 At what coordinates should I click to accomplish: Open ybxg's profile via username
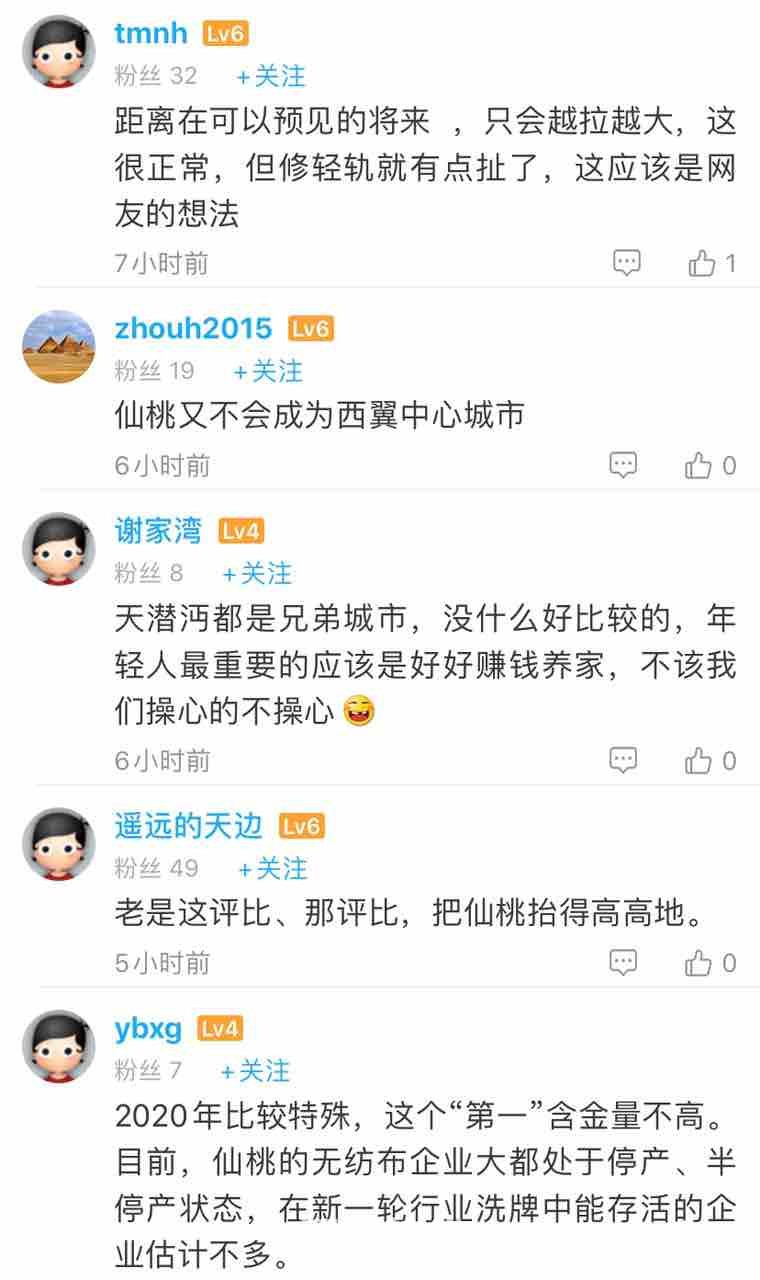[x=148, y=1029]
